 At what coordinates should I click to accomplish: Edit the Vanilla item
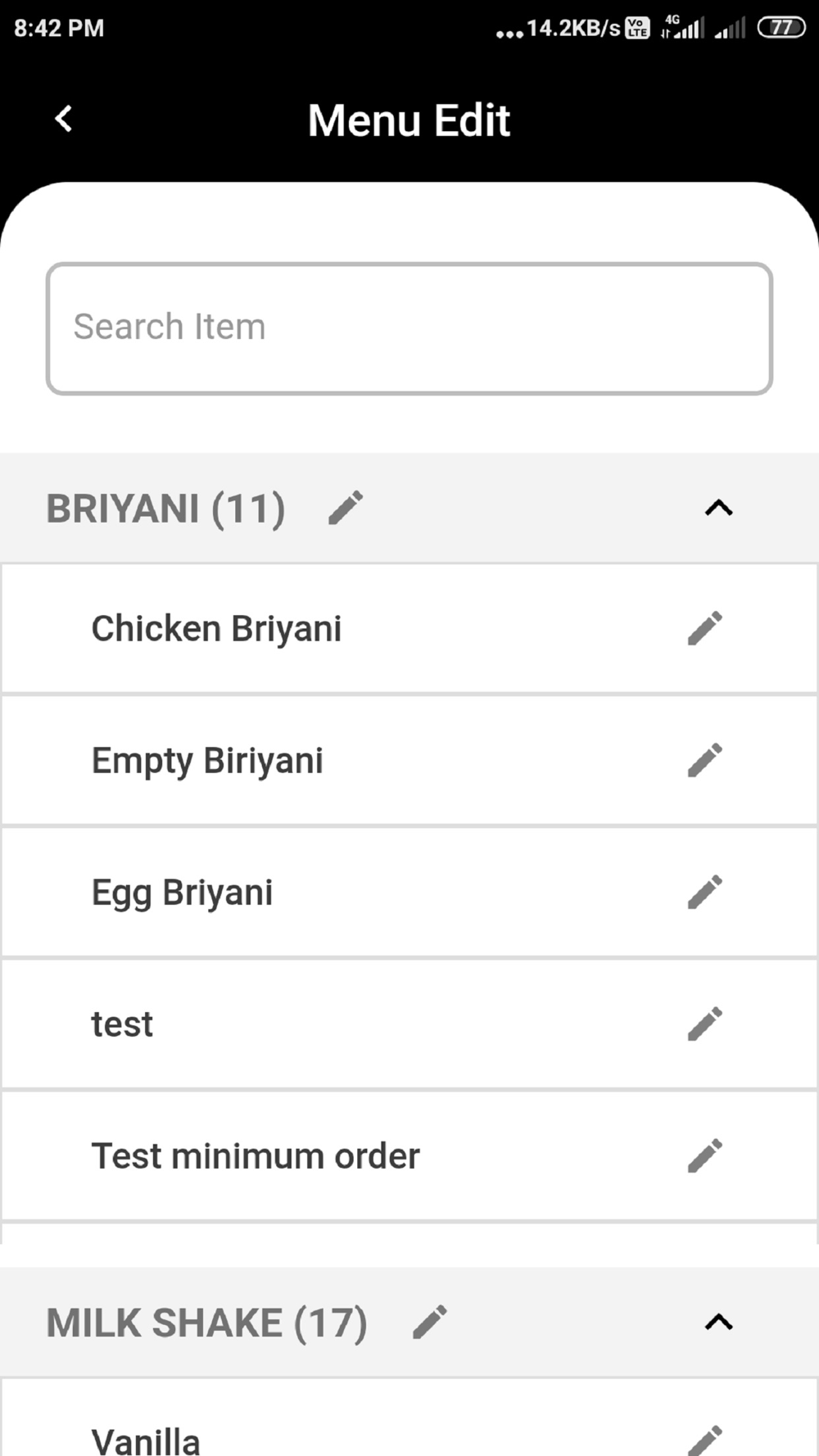pyautogui.click(x=704, y=1441)
